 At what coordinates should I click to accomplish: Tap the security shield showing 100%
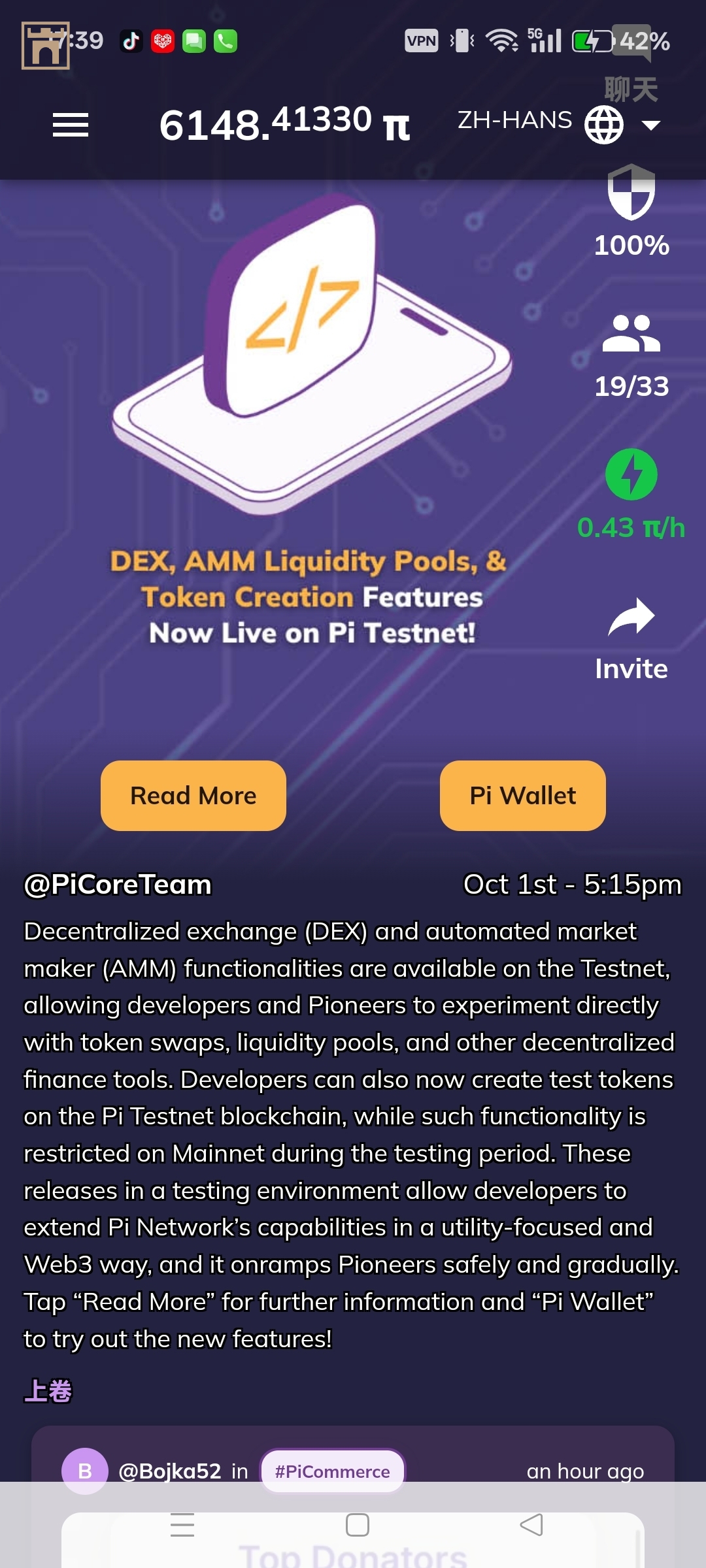pos(631,192)
